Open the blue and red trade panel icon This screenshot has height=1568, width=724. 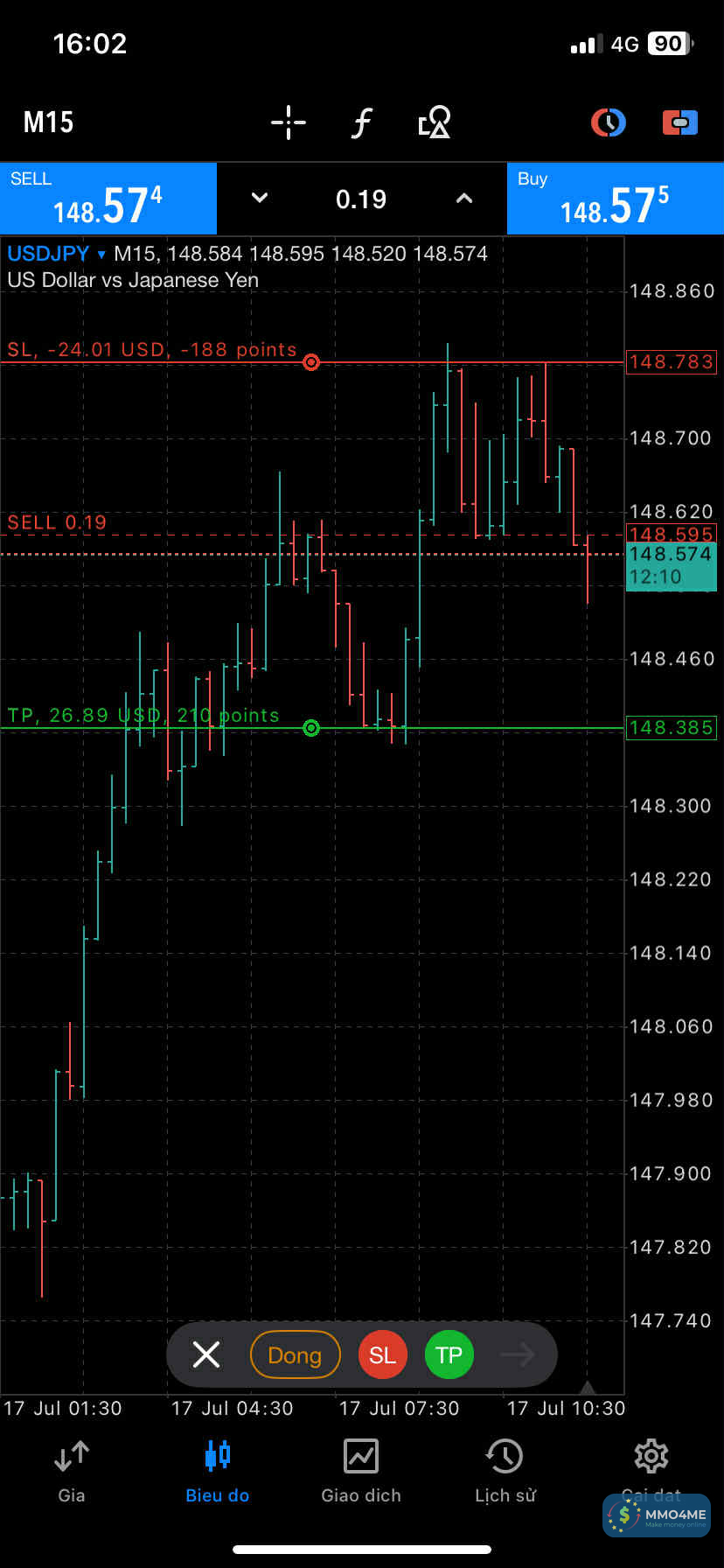[x=680, y=122]
